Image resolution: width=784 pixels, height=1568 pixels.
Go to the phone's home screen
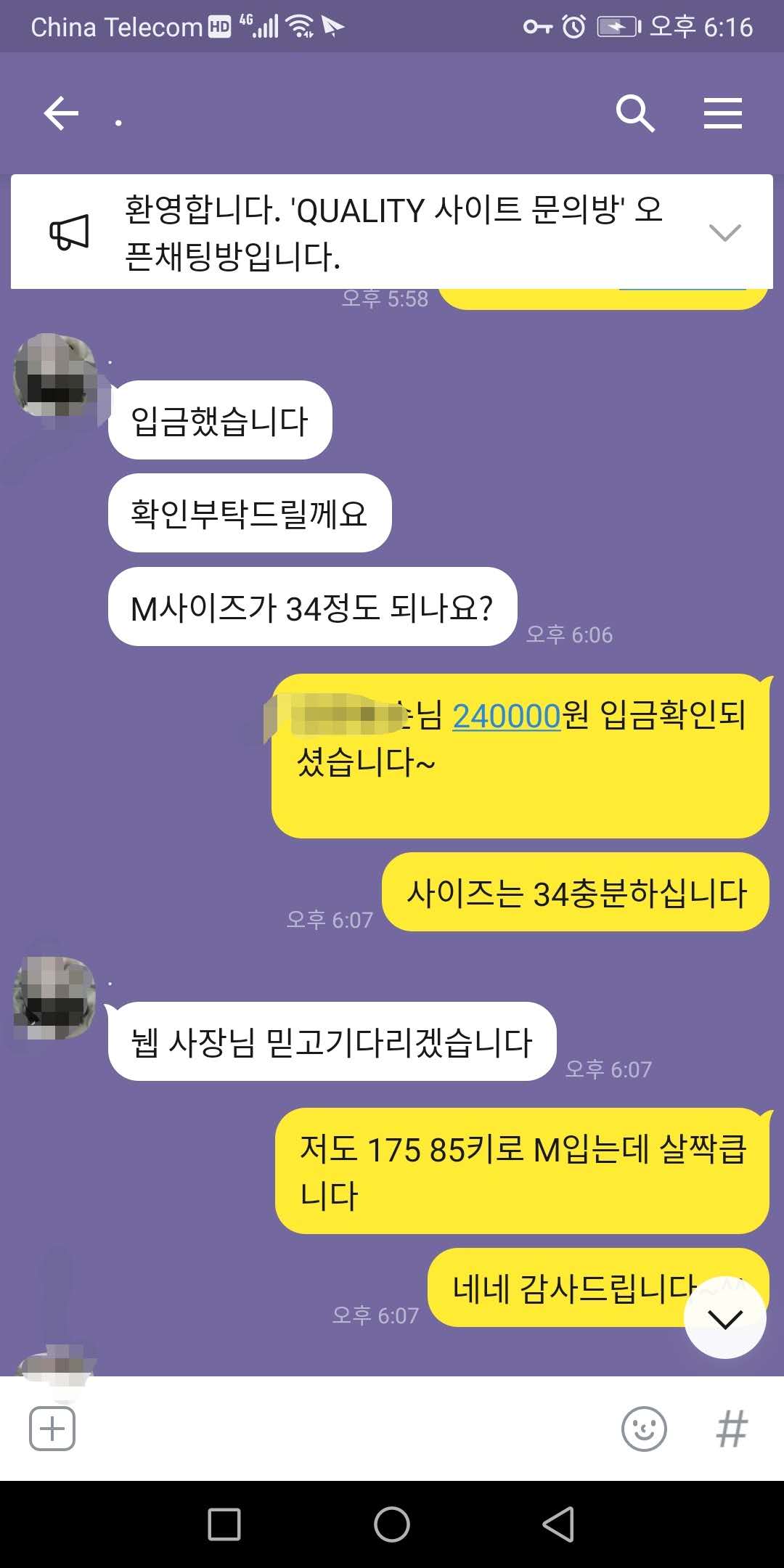coord(392,1524)
